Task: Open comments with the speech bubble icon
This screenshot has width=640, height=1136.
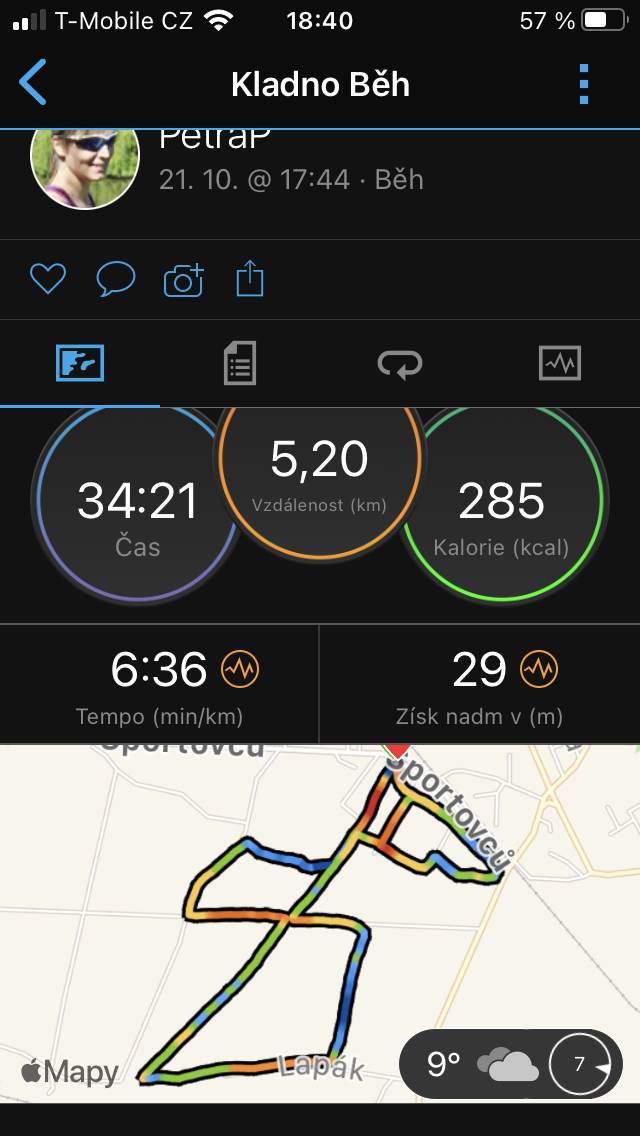Action: tap(116, 279)
